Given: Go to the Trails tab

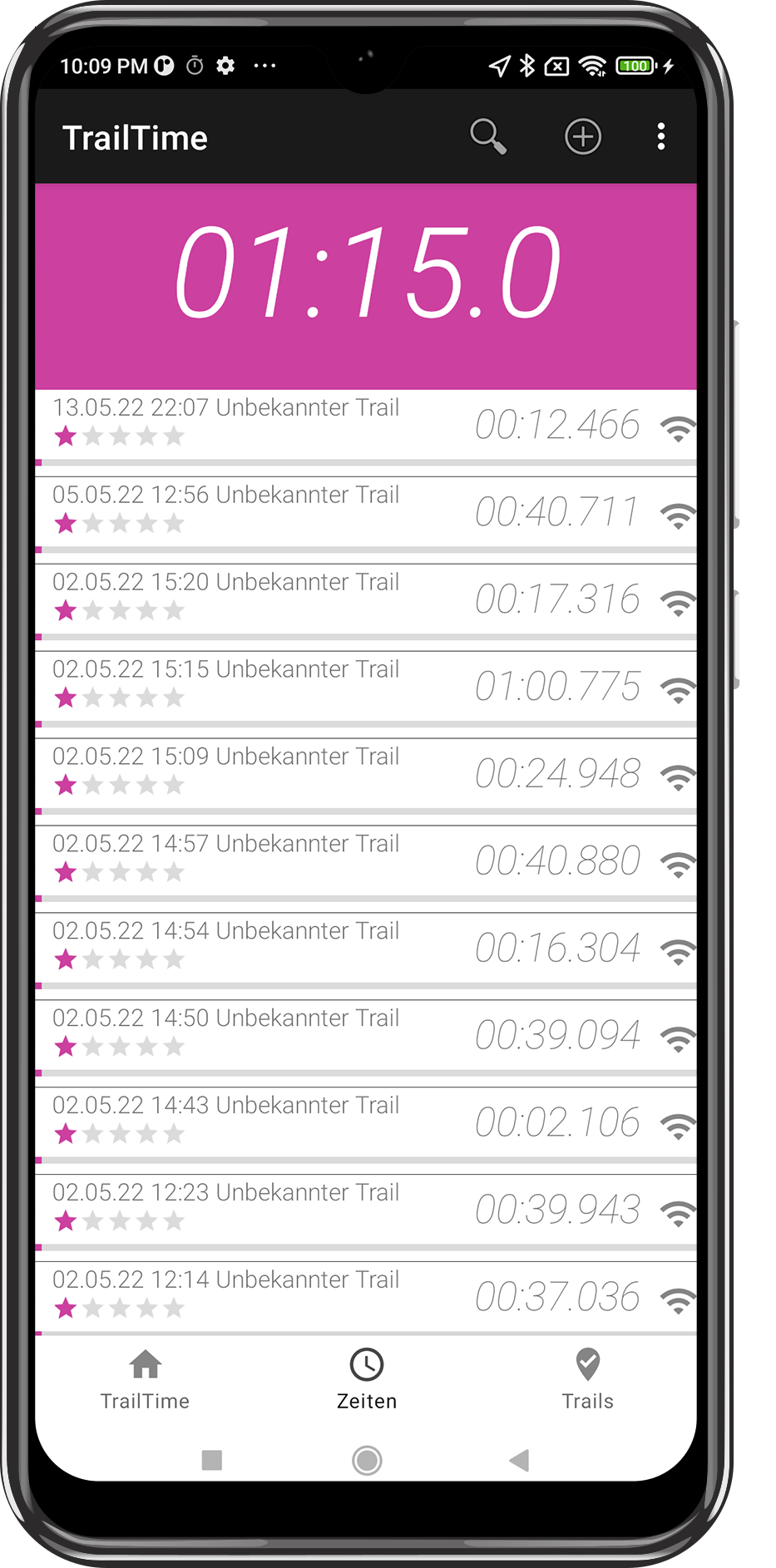Looking at the screenshot, I should pos(587,1380).
